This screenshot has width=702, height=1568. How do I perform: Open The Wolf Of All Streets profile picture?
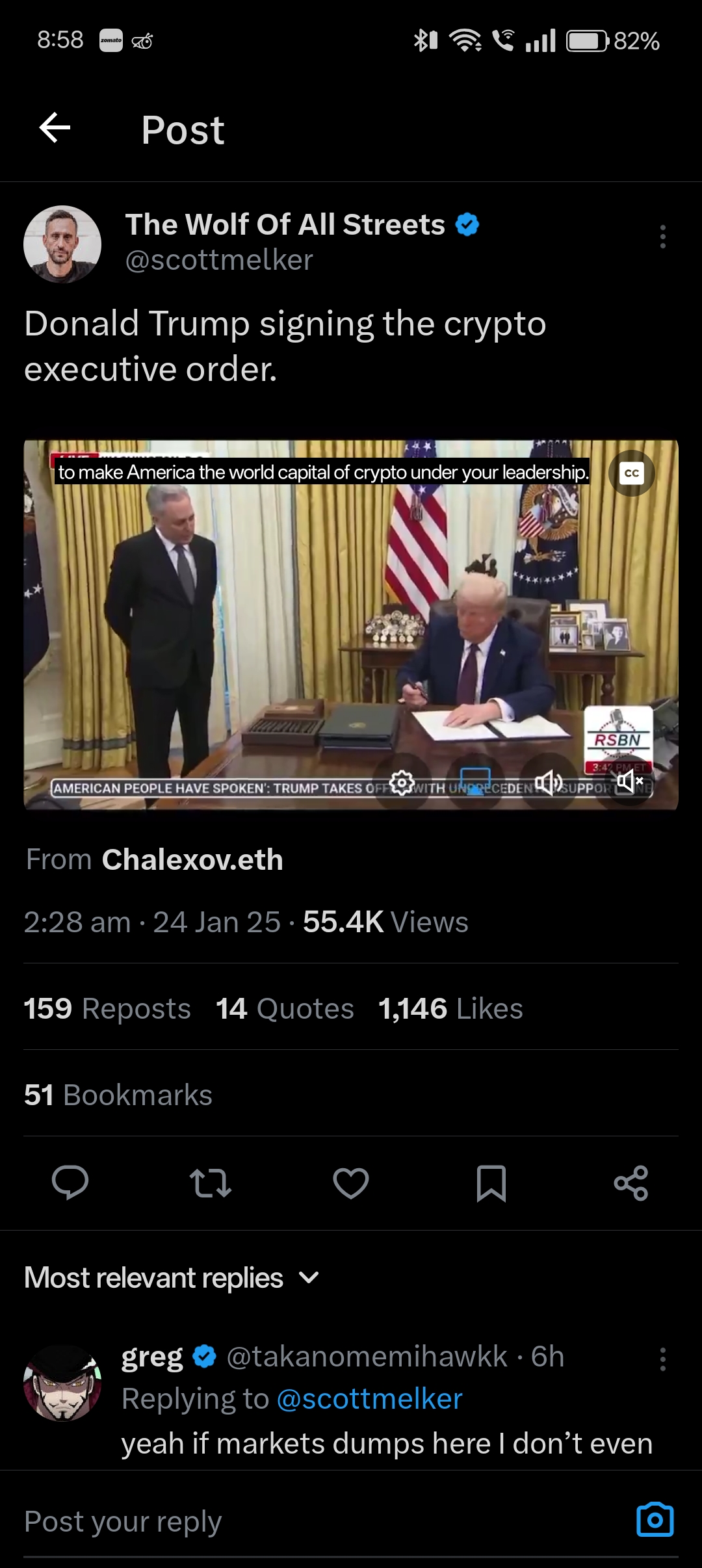tap(62, 244)
